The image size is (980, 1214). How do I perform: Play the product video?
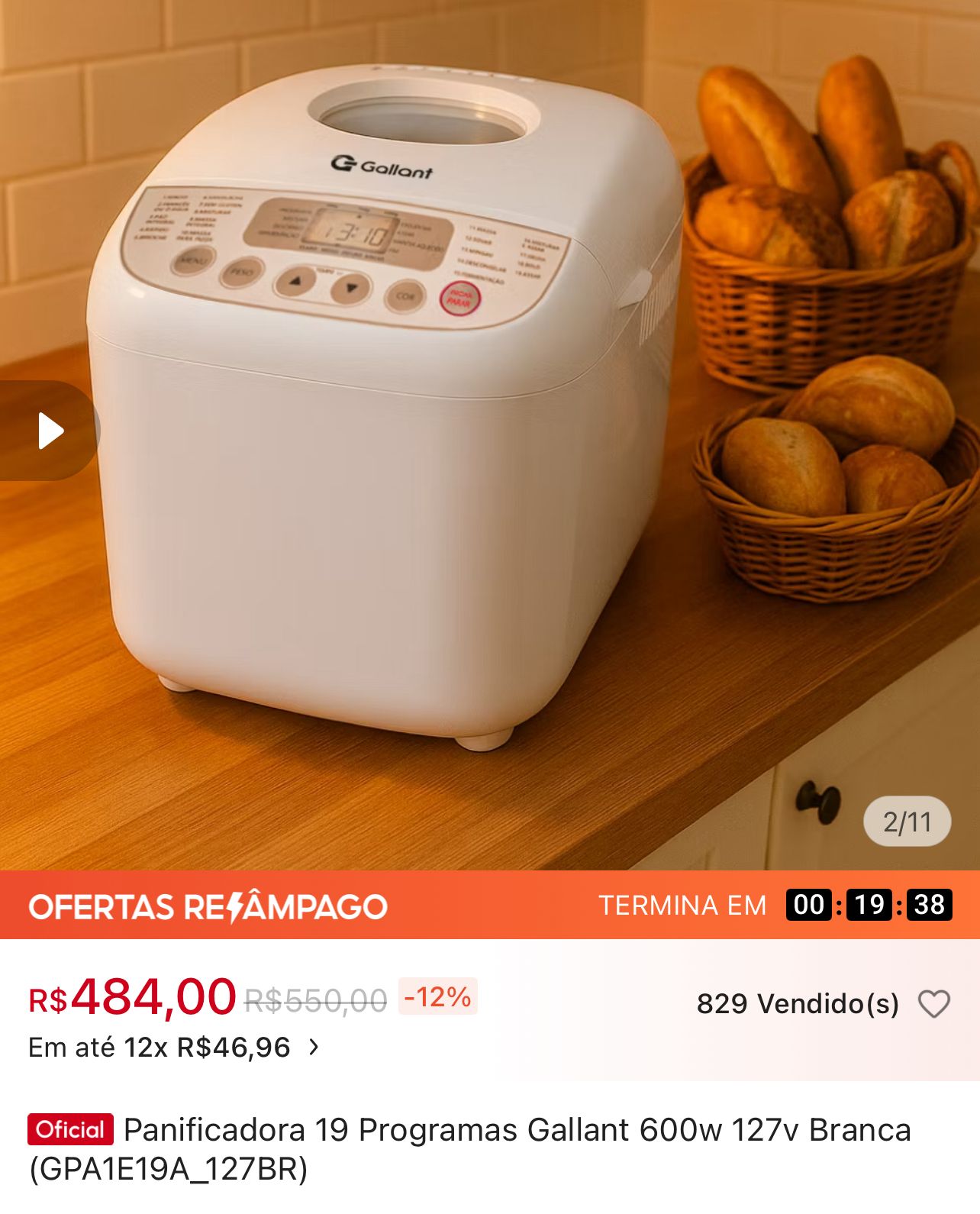pyautogui.click(x=50, y=431)
